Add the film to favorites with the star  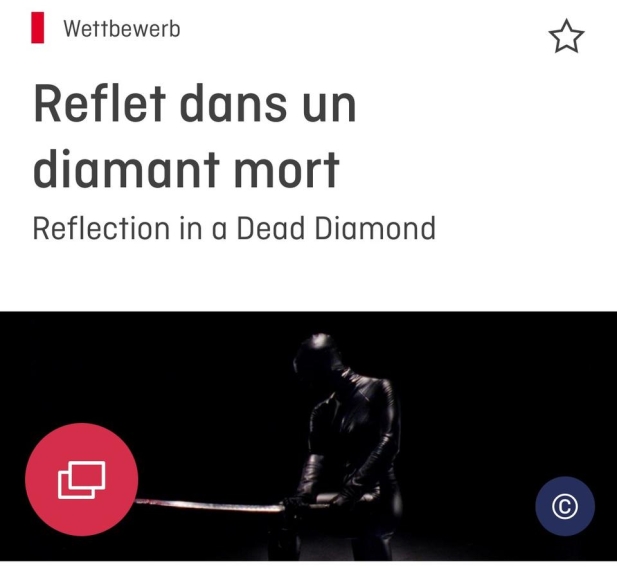point(566,38)
